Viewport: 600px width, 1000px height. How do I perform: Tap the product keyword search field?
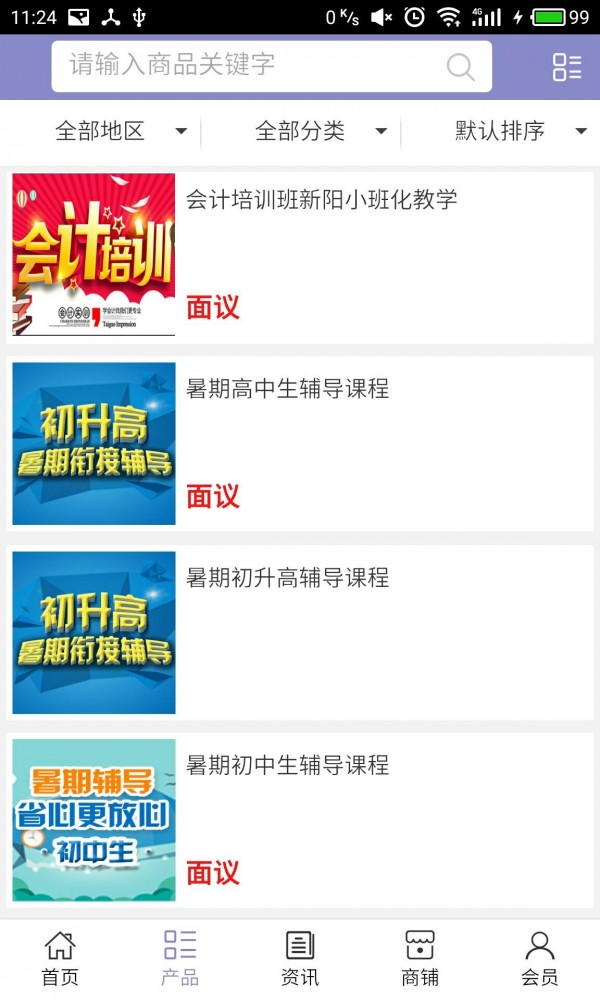[x=250, y=66]
